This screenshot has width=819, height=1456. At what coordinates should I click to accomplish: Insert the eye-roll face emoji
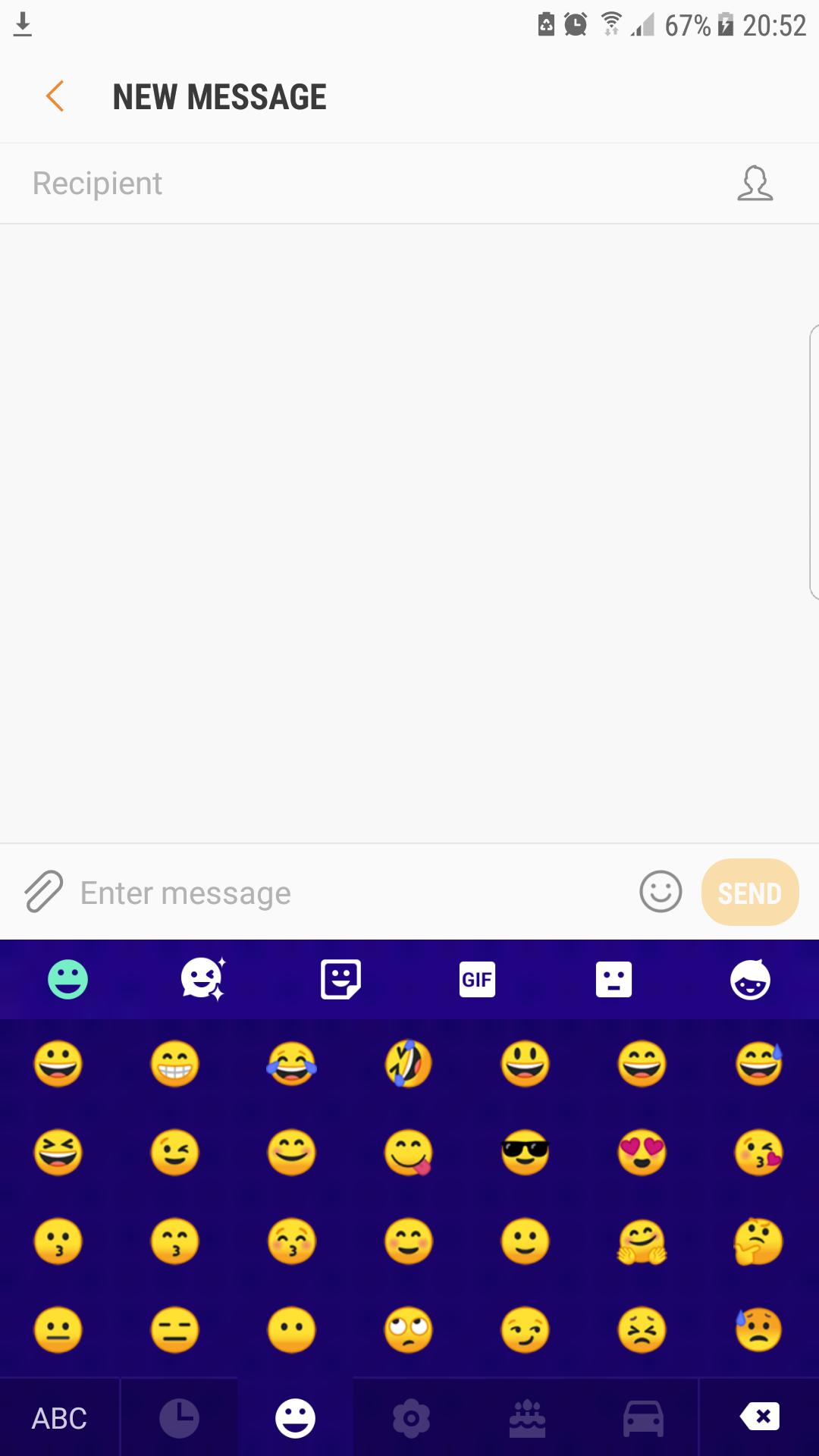tap(409, 1330)
